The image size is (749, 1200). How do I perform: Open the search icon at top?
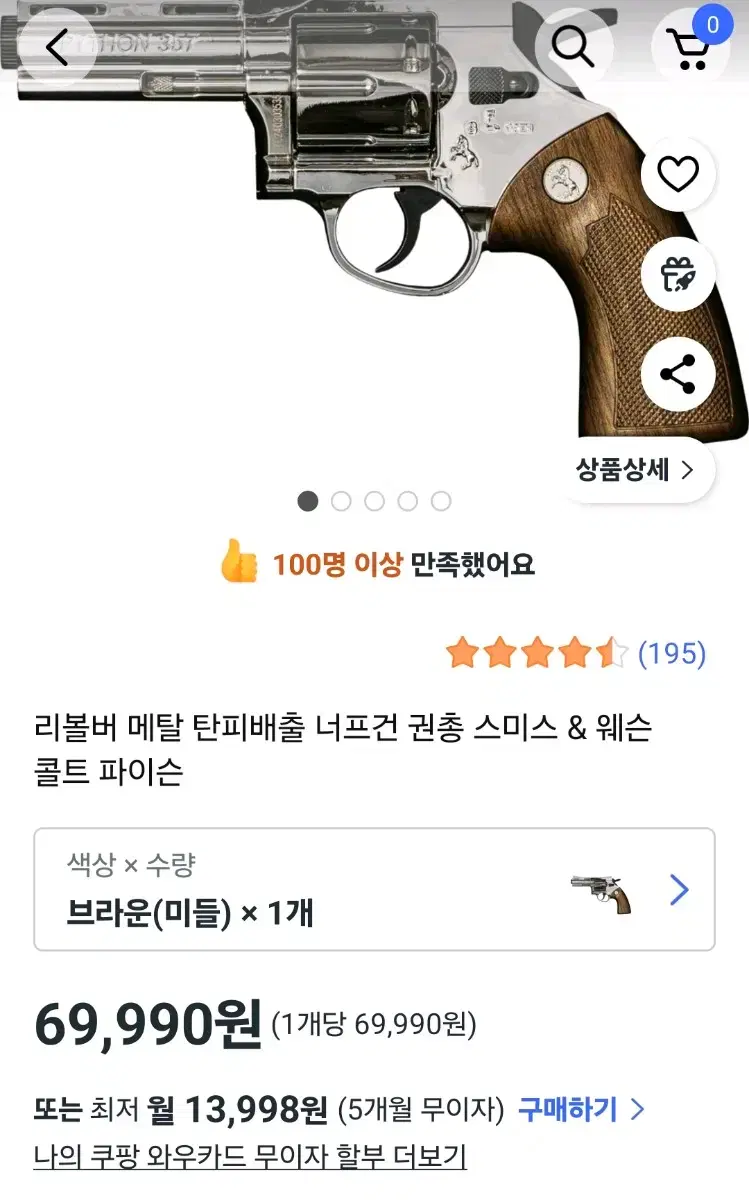[x=575, y=46]
